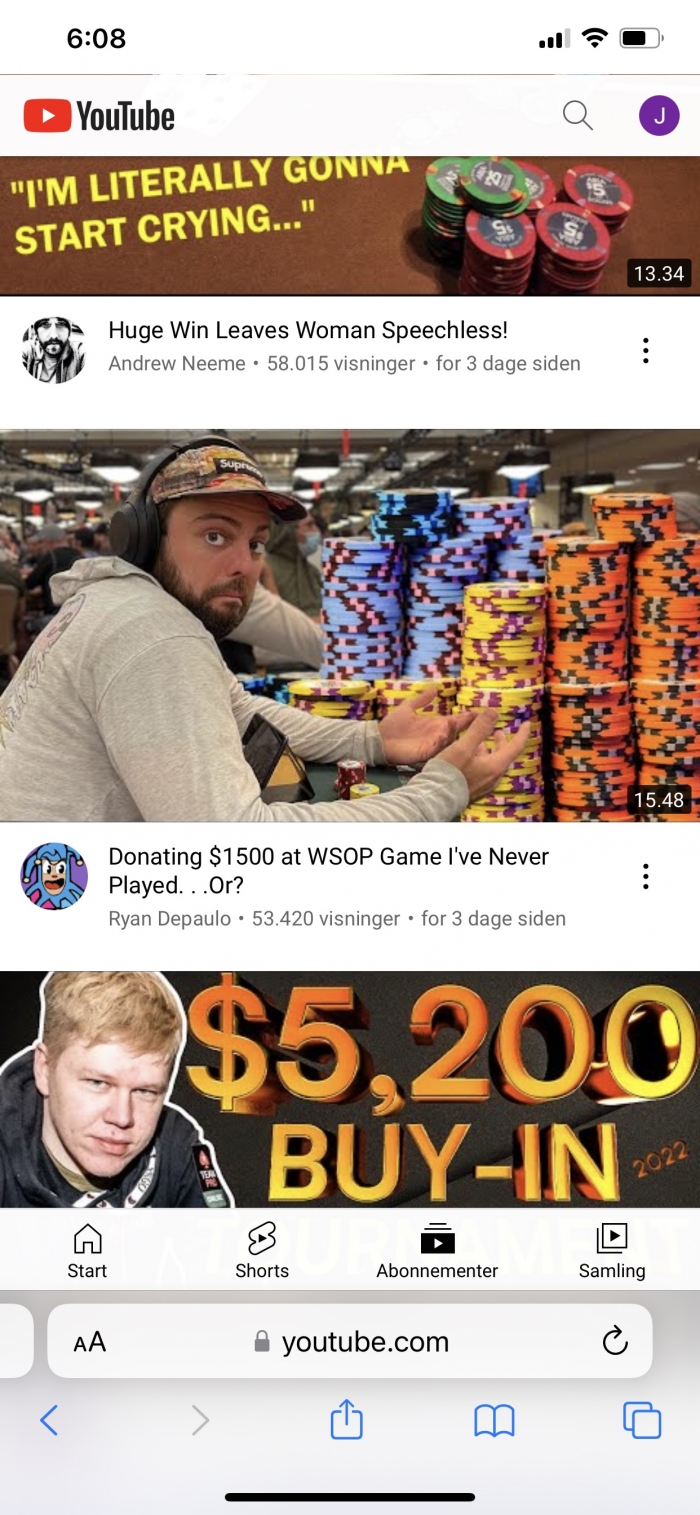Switch to the Start tab
This screenshot has width=700, height=1515.
(x=87, y=1251)
